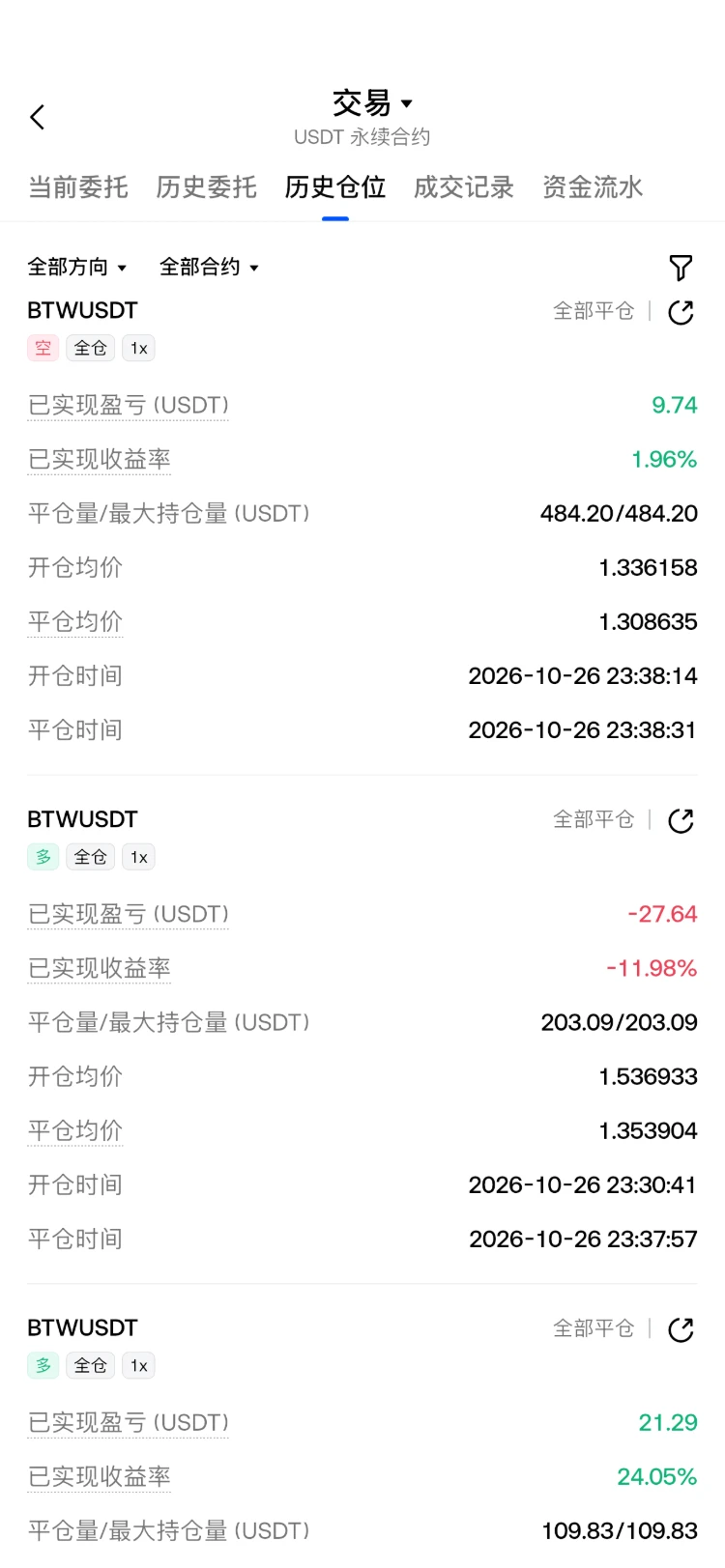Switch to the 资金流水 tab
The width and height of the screenshot is (725, 1568).
pos(593,186)
